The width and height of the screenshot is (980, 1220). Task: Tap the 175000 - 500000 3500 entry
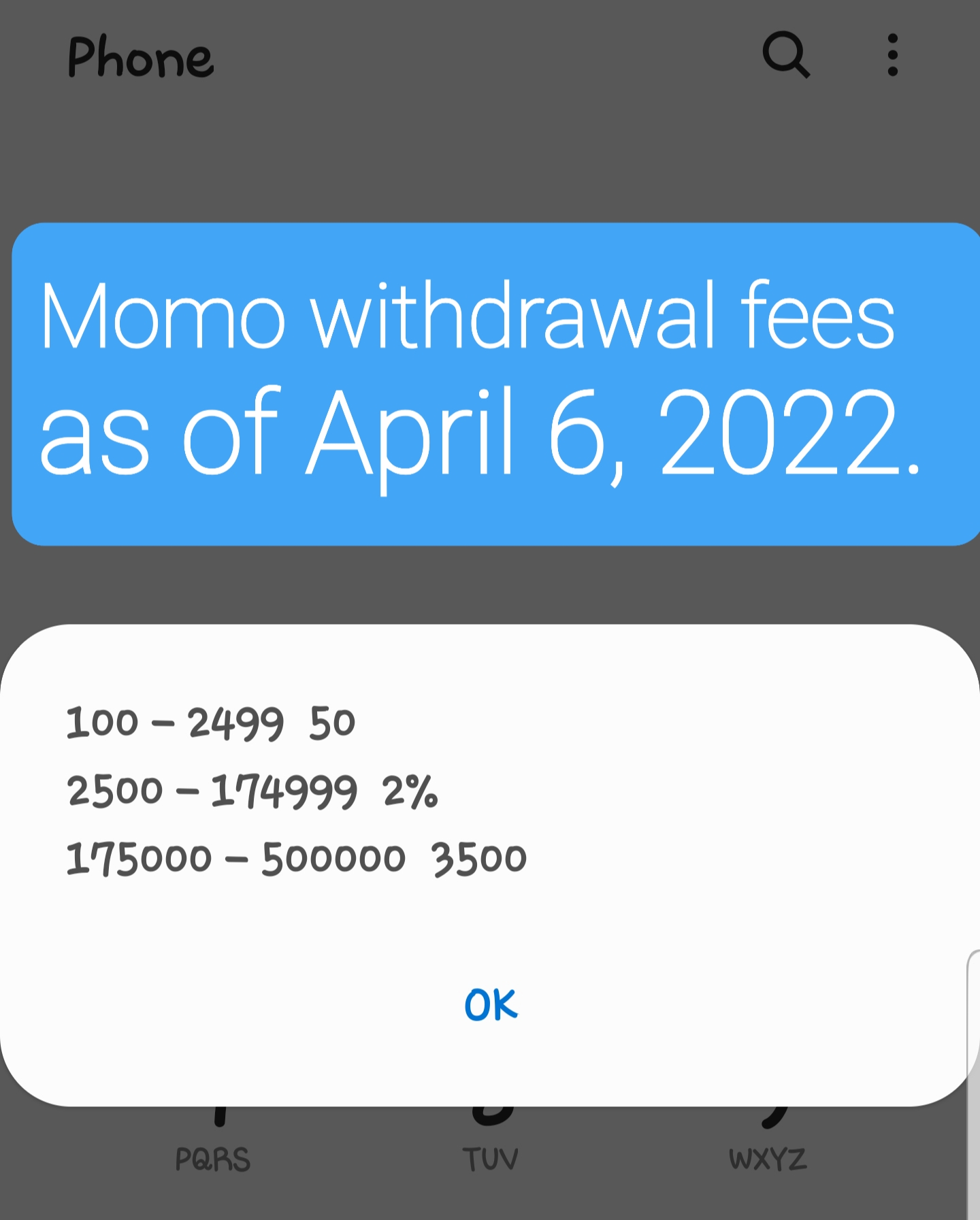[x=296, y=857]
